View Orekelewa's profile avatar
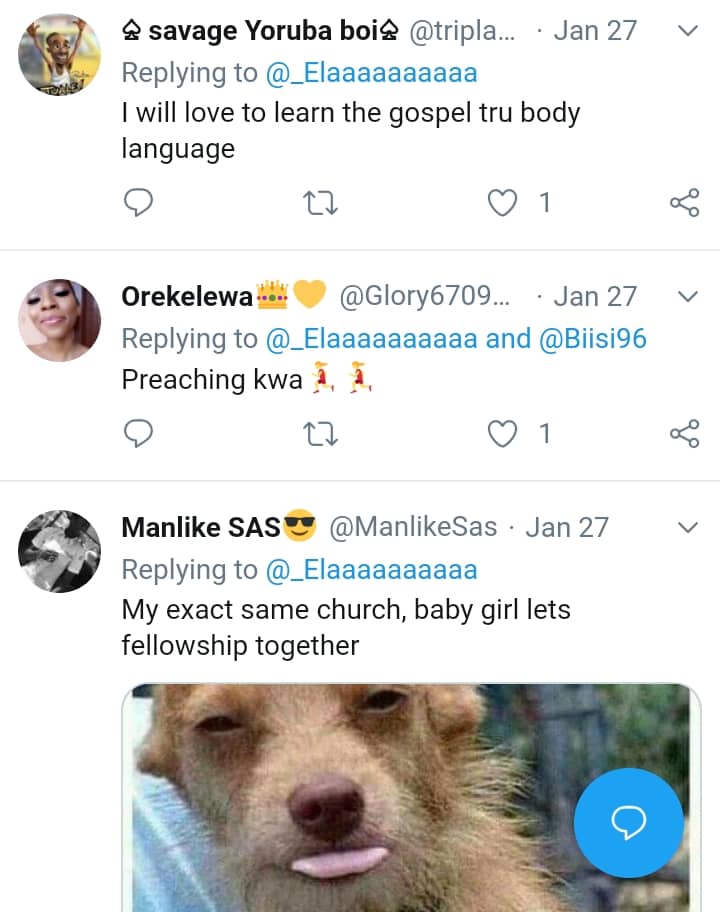 pyautogui.click(x=60, y=320)
